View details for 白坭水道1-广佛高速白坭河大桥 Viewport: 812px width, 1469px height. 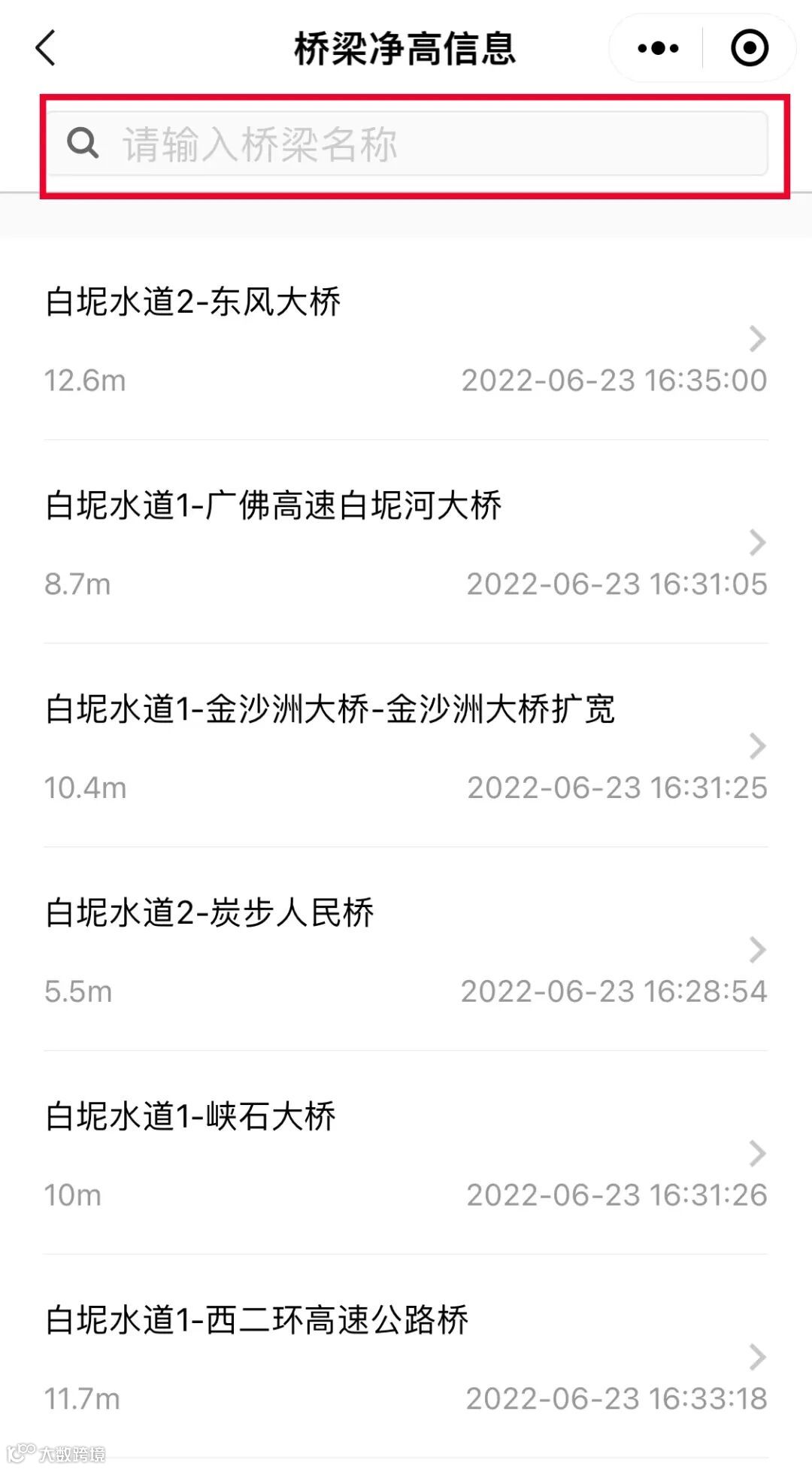(x=406, y=542)
